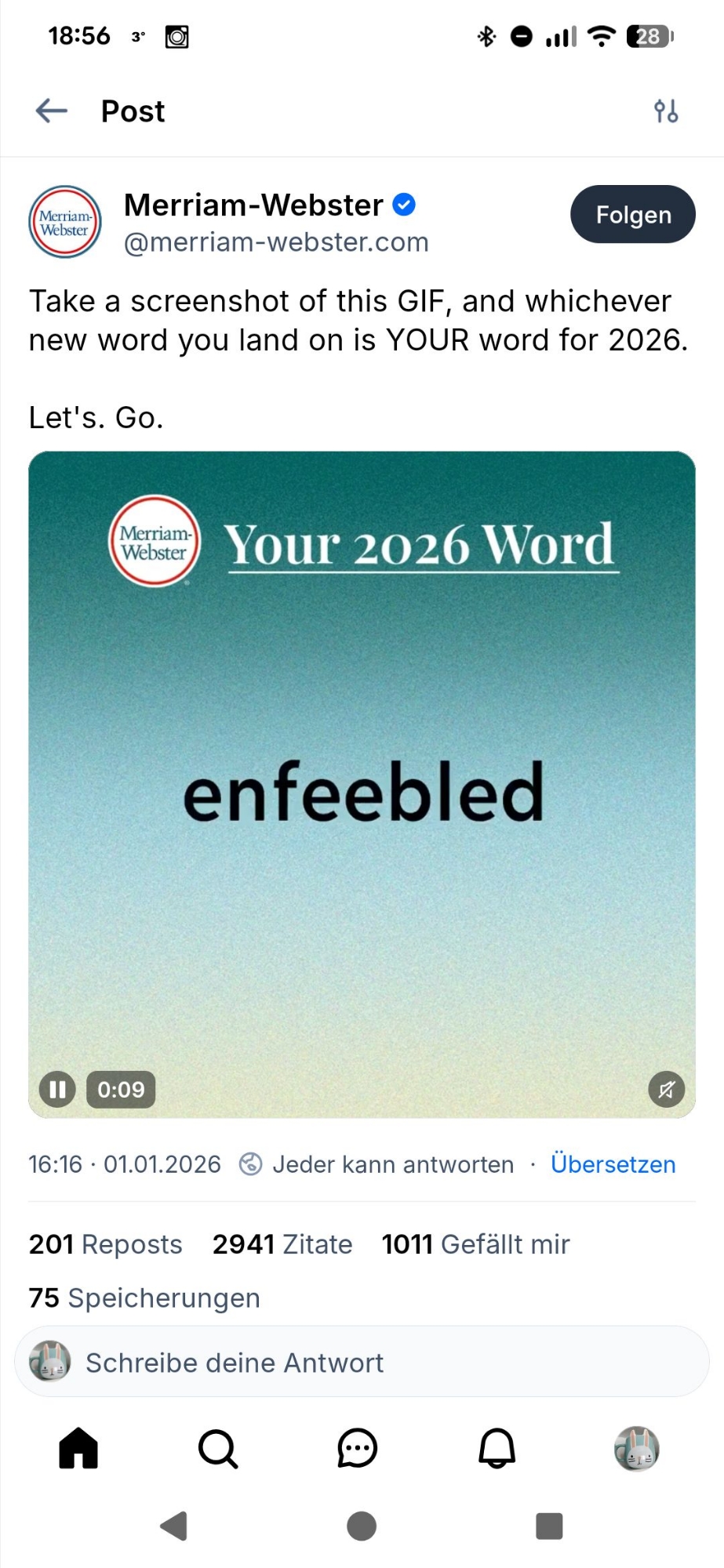Open the notifications bell tab
Viewport: 724px width, 1568px height.
tap(497, 1448)
